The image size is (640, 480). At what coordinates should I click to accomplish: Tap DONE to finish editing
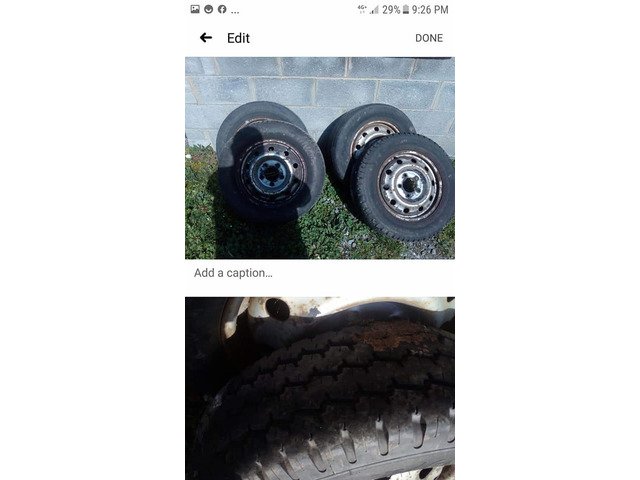[429, 38]
